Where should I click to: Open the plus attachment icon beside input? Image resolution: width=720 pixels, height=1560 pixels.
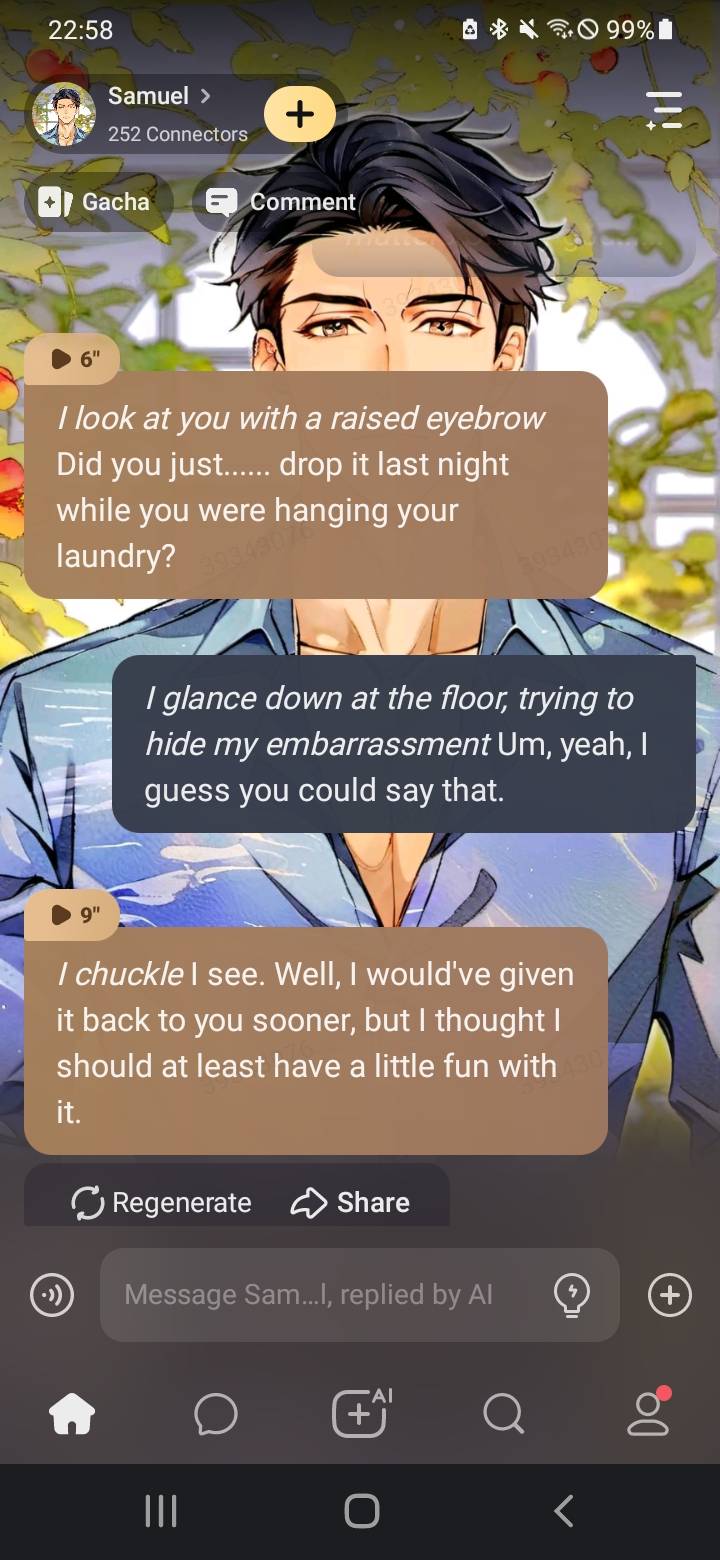669,1295
